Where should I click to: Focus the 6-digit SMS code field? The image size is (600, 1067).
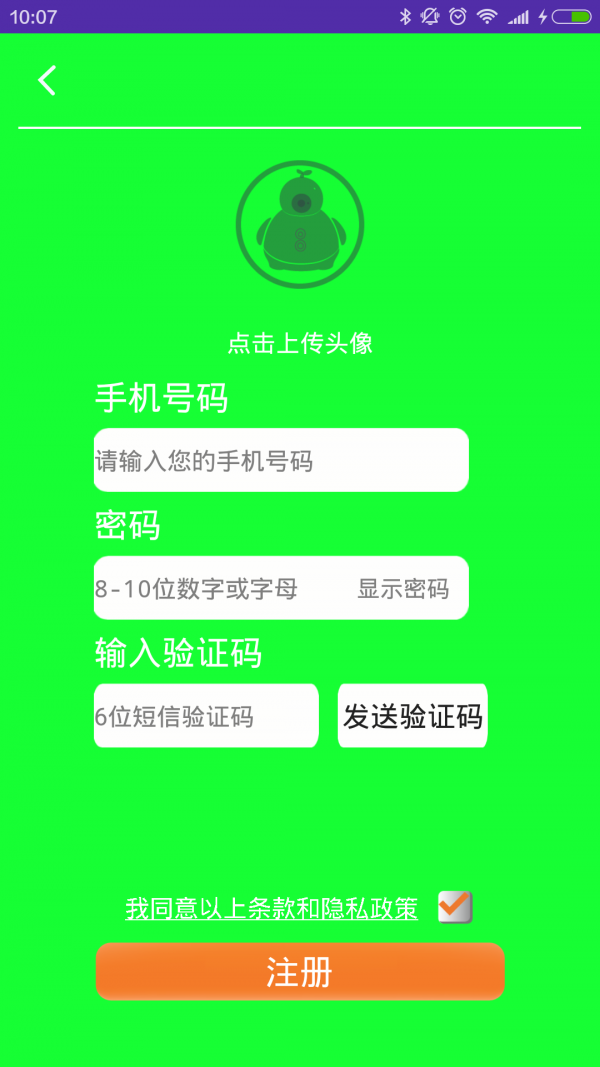pos(206,716)
